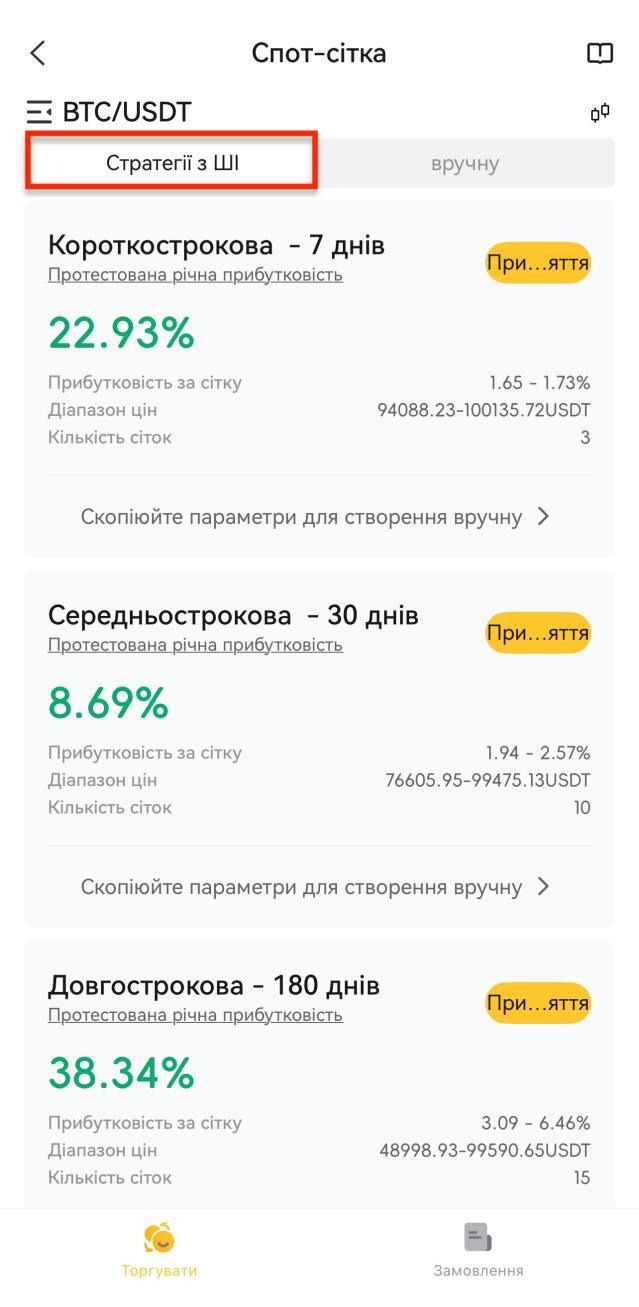Open Протестована річна прибутковість under Короткострокова
Image resolution: width=639 pixels, height=1307 pixels.
(x=195, y=275)
